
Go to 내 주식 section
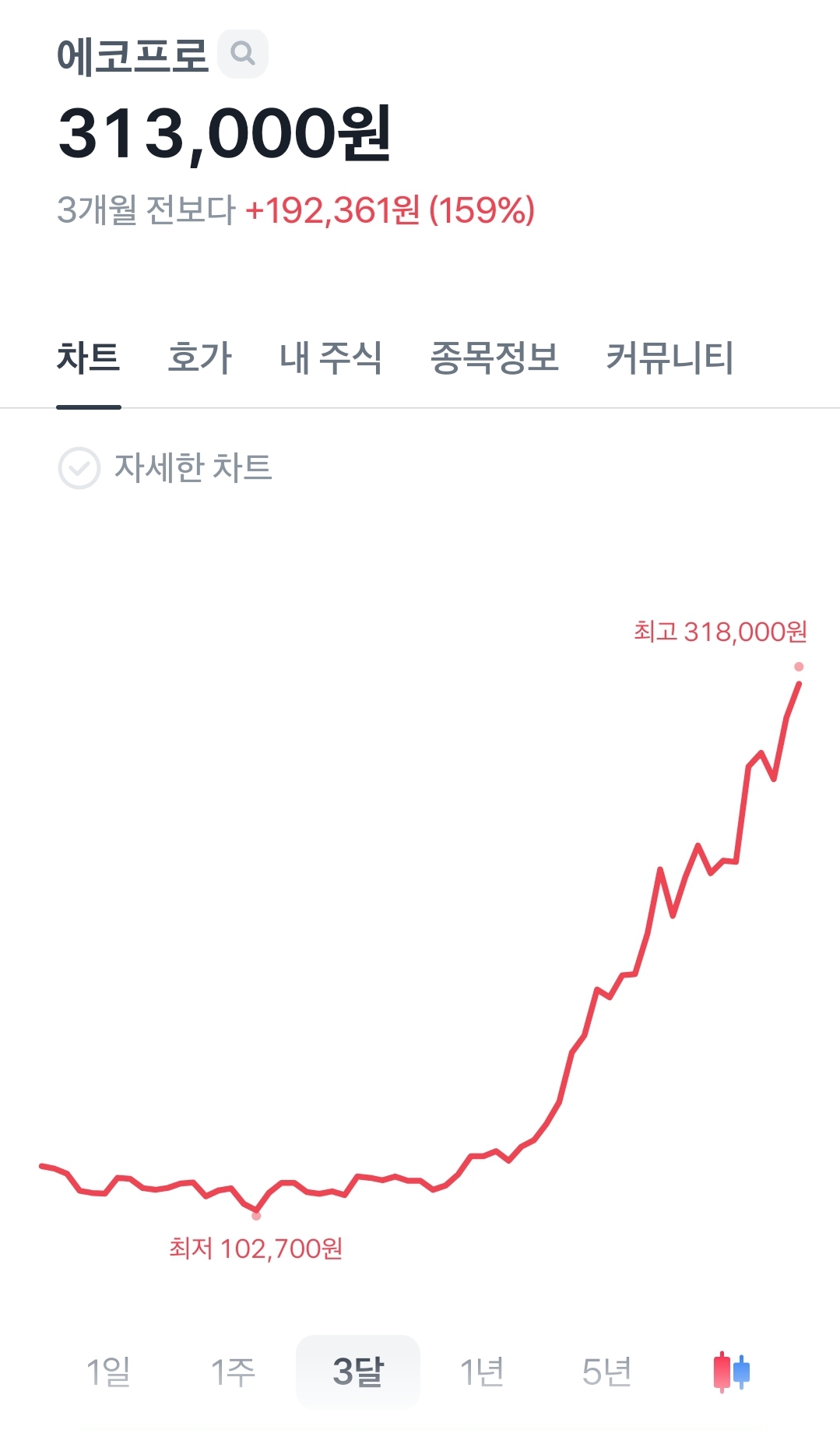(330, 357)
